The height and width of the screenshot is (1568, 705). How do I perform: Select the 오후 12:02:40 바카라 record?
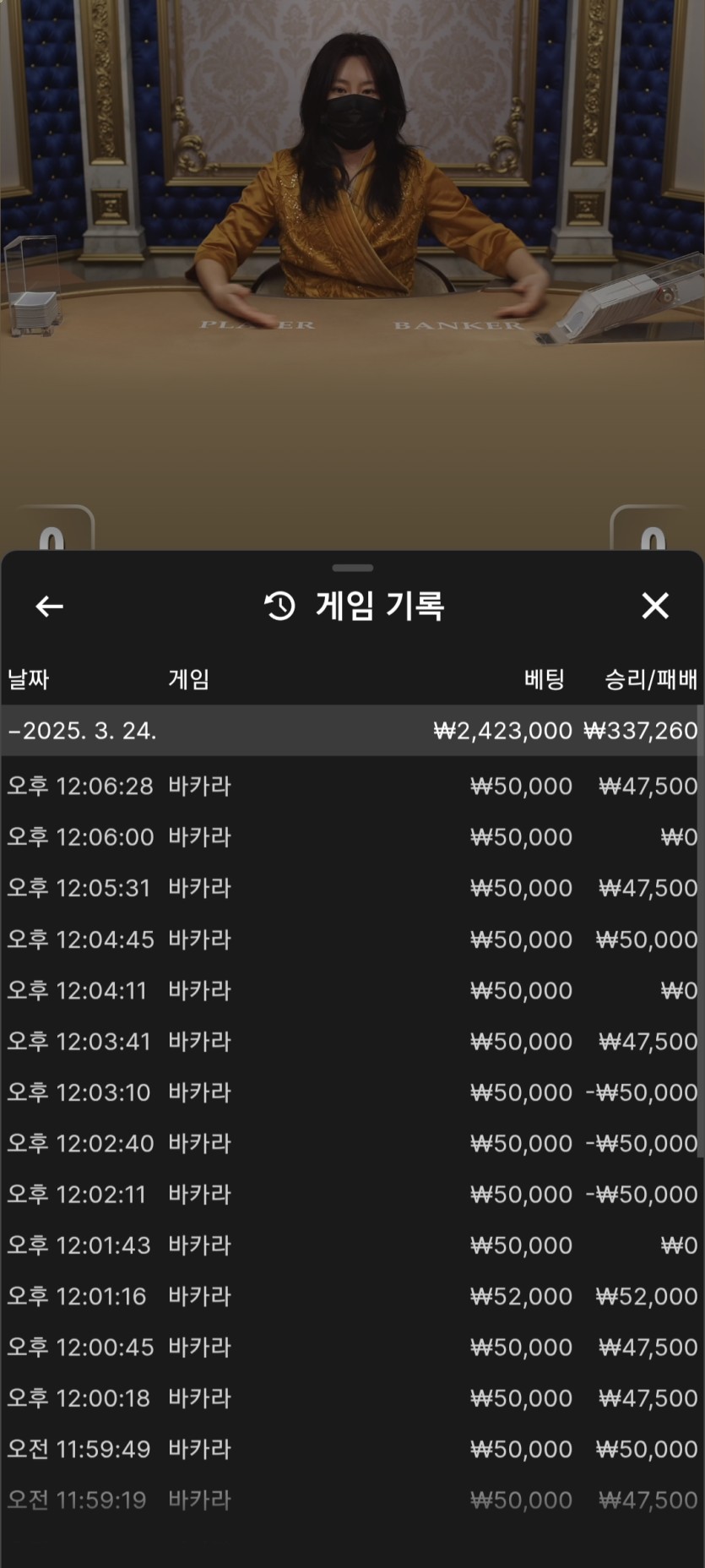[352, 1143]
